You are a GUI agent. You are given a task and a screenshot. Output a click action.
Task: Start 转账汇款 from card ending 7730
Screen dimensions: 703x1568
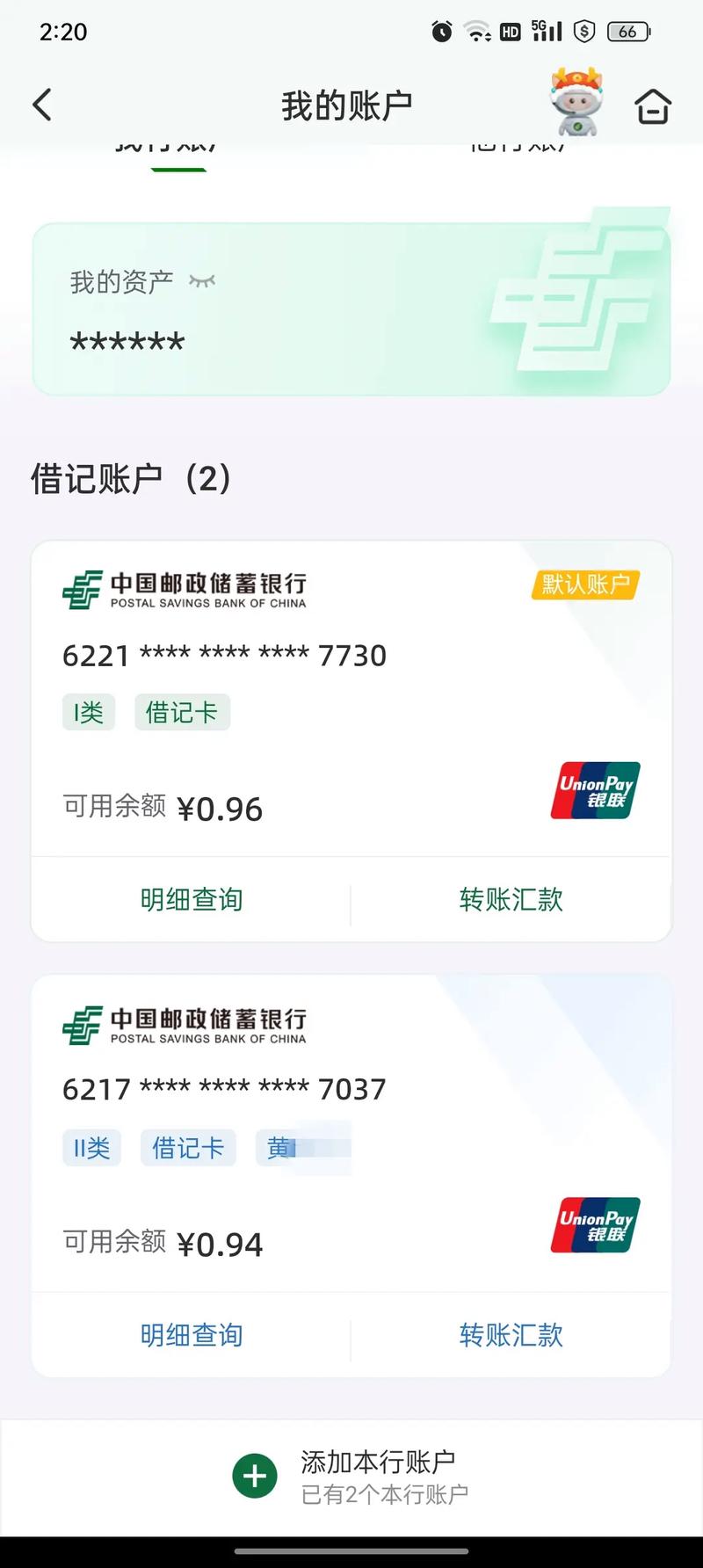coord(511,898)
